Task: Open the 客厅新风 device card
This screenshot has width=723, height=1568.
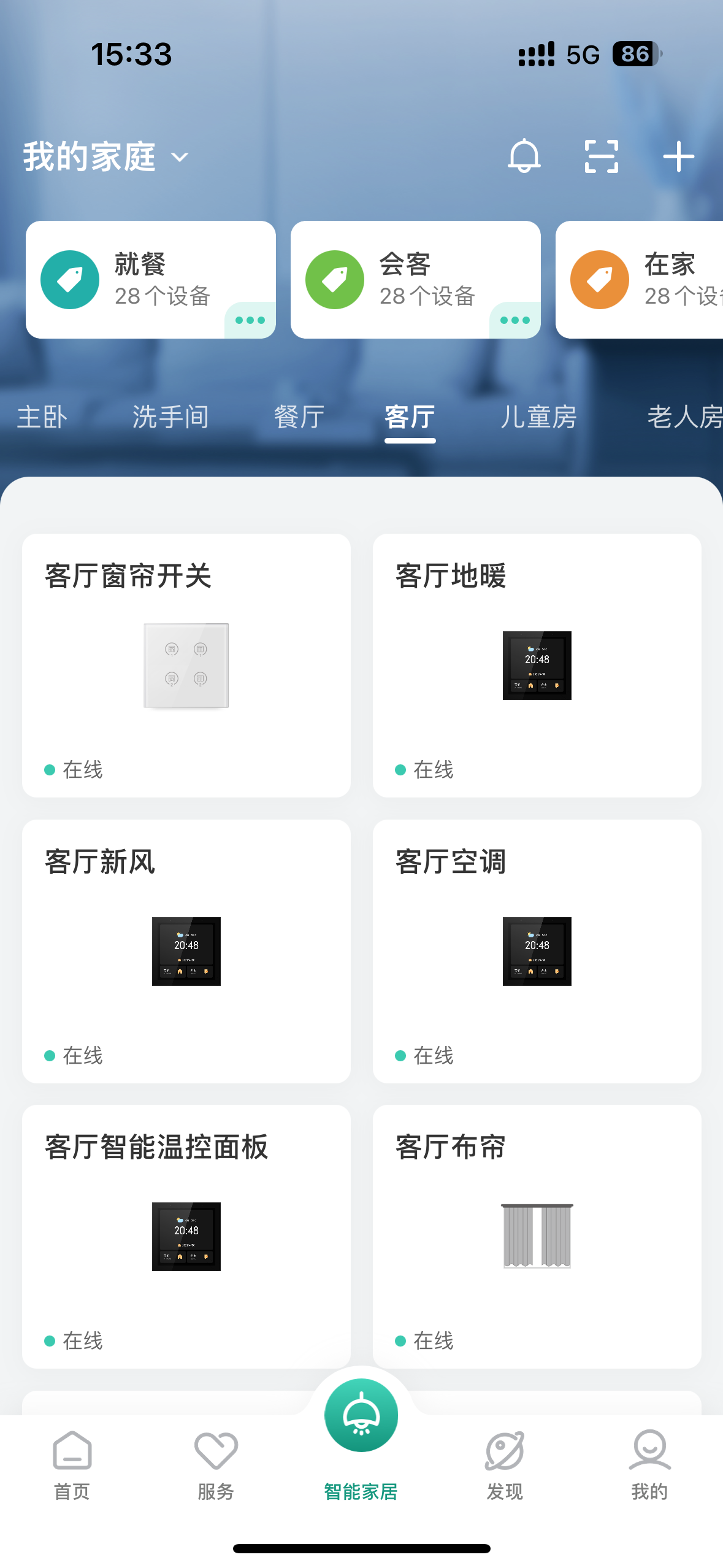Action: [186, 951]
